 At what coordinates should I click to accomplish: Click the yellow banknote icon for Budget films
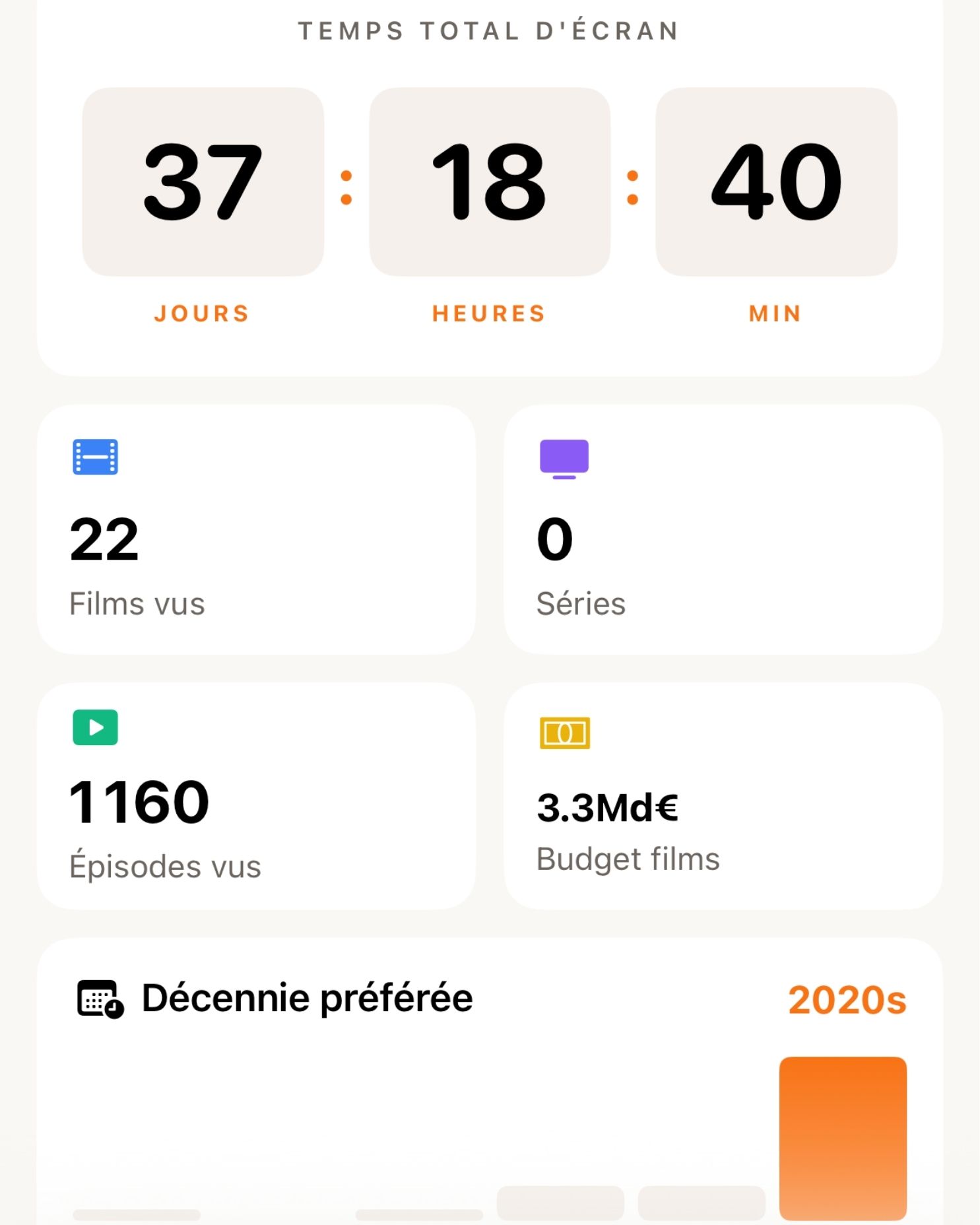point(566,733)
